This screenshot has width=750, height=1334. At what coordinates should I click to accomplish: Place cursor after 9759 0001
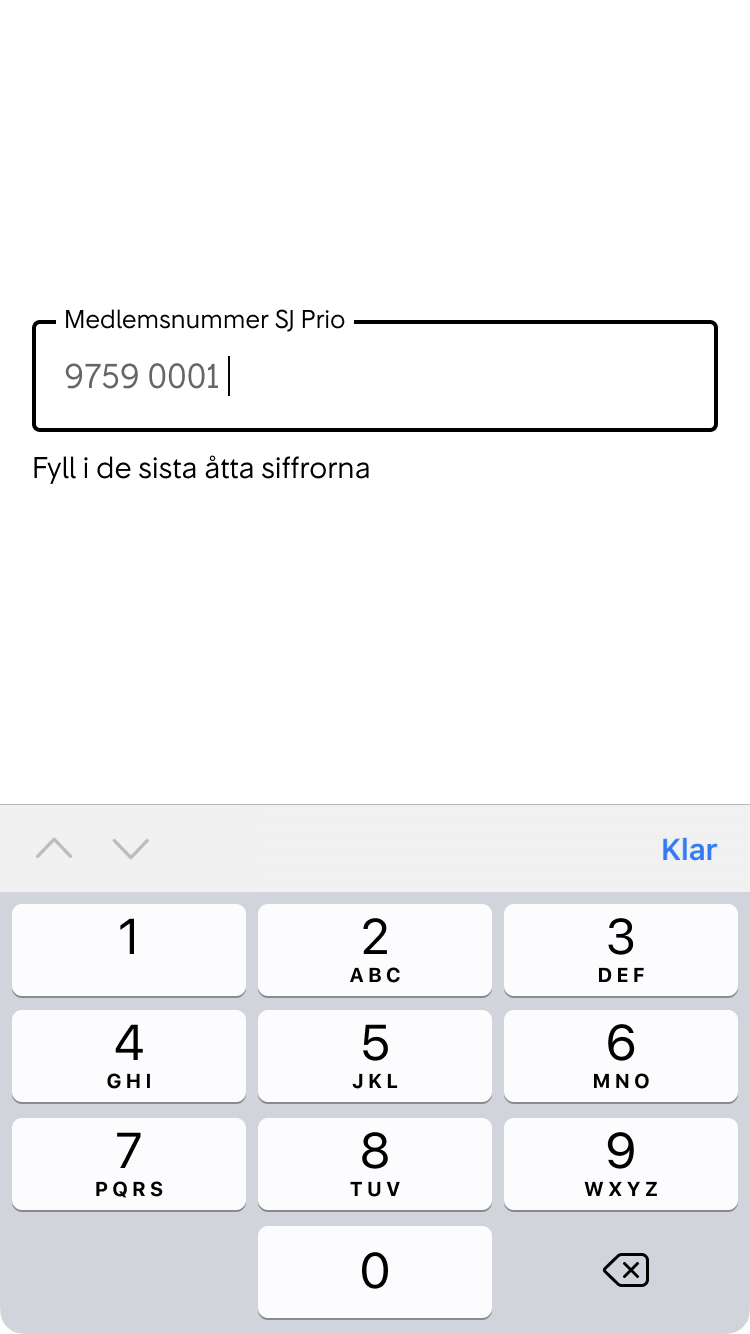tap(232, 377)
